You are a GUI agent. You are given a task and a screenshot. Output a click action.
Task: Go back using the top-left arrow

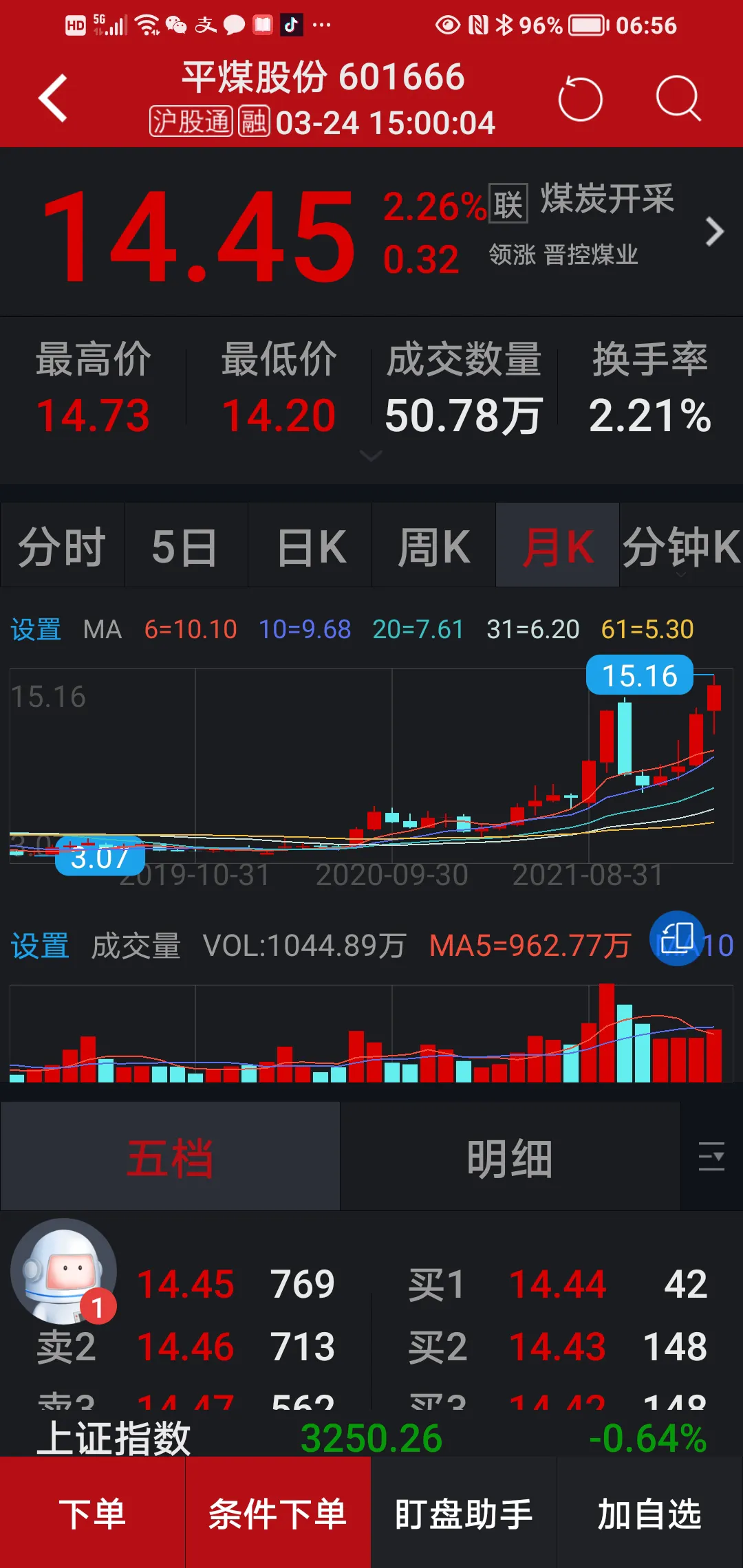pyautogui.click(x=53, y=99)
